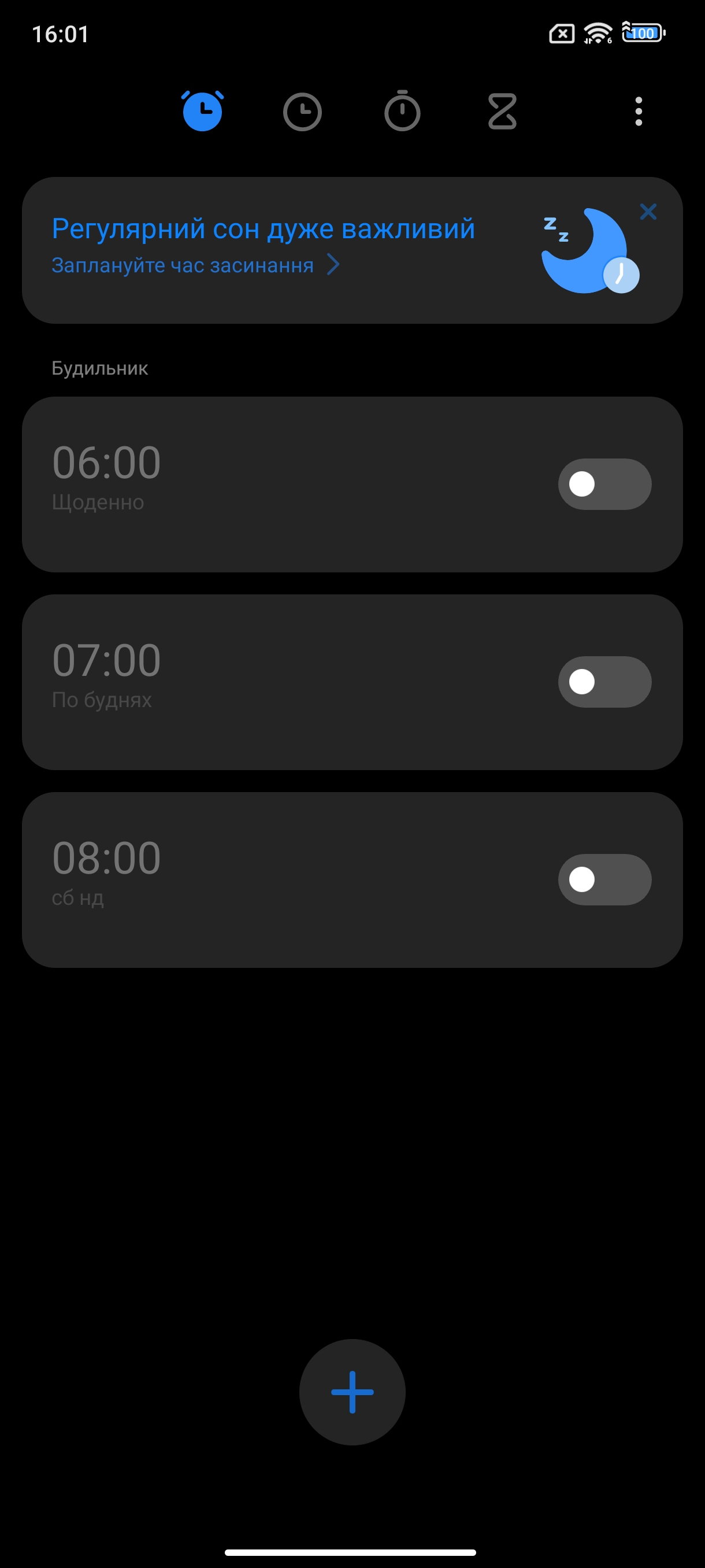Add a new alarm
This screenshot has height=1568, width=705.
click(352, 1392)
